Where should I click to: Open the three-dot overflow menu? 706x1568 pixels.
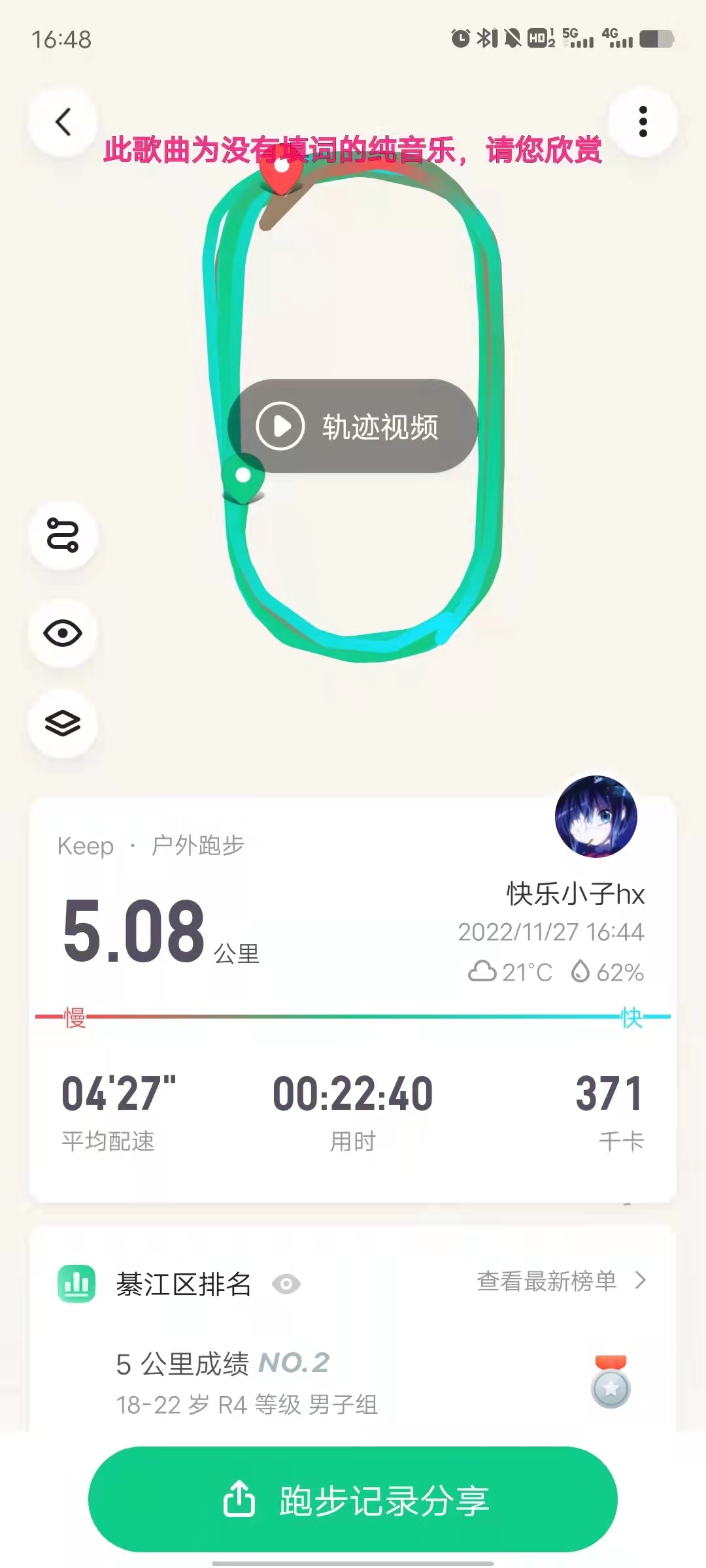pos(643,122)
